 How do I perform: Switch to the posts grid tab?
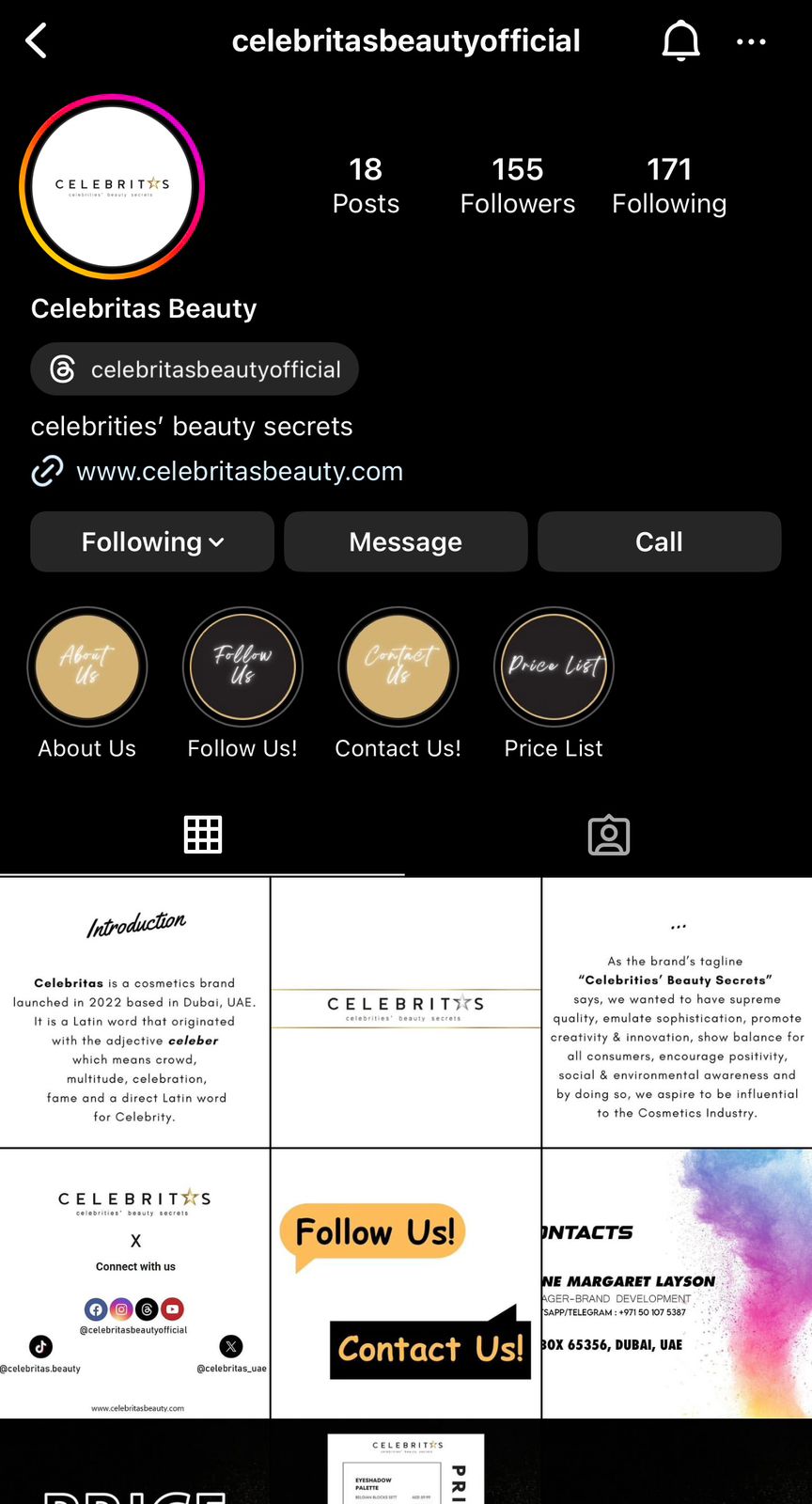click(202, 835)
